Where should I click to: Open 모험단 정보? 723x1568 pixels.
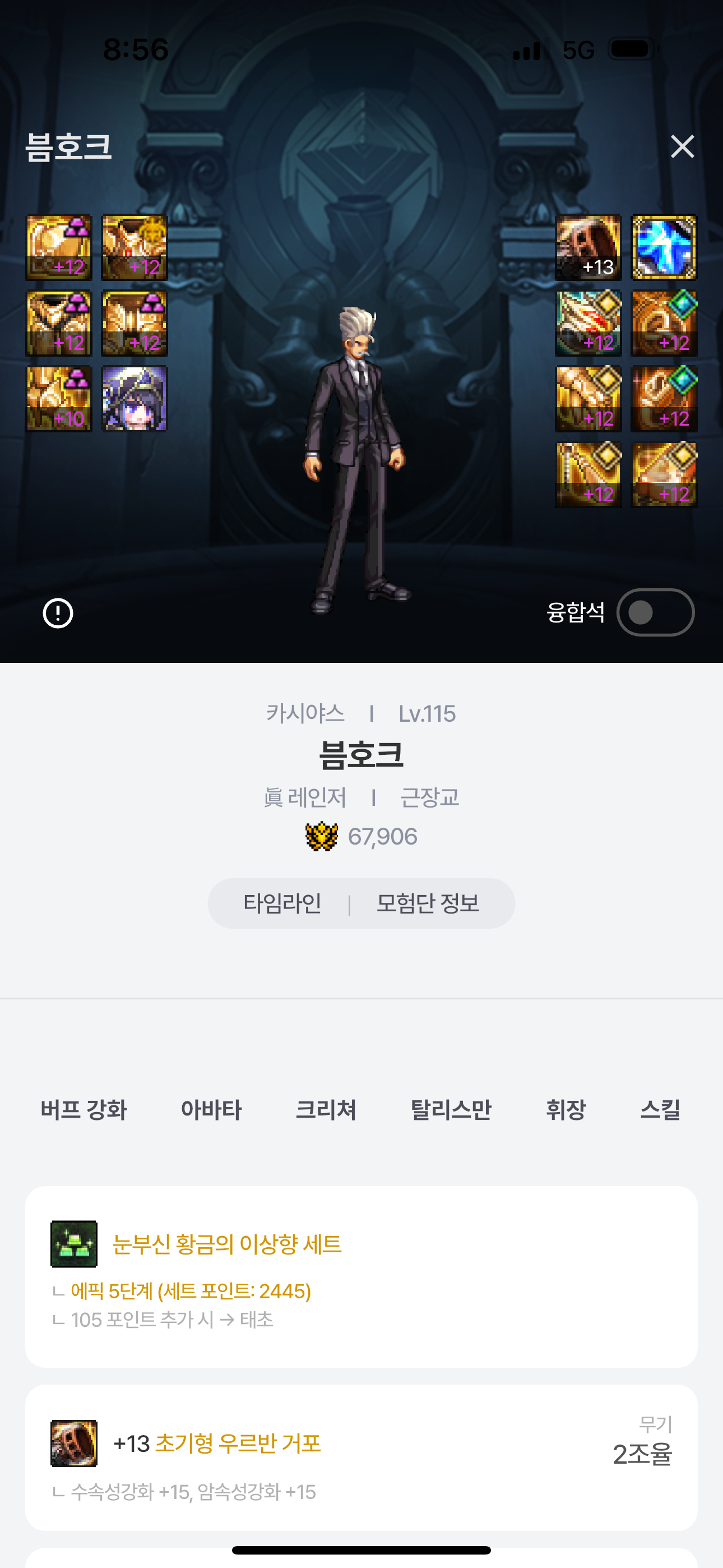click(x=428, y=903)
